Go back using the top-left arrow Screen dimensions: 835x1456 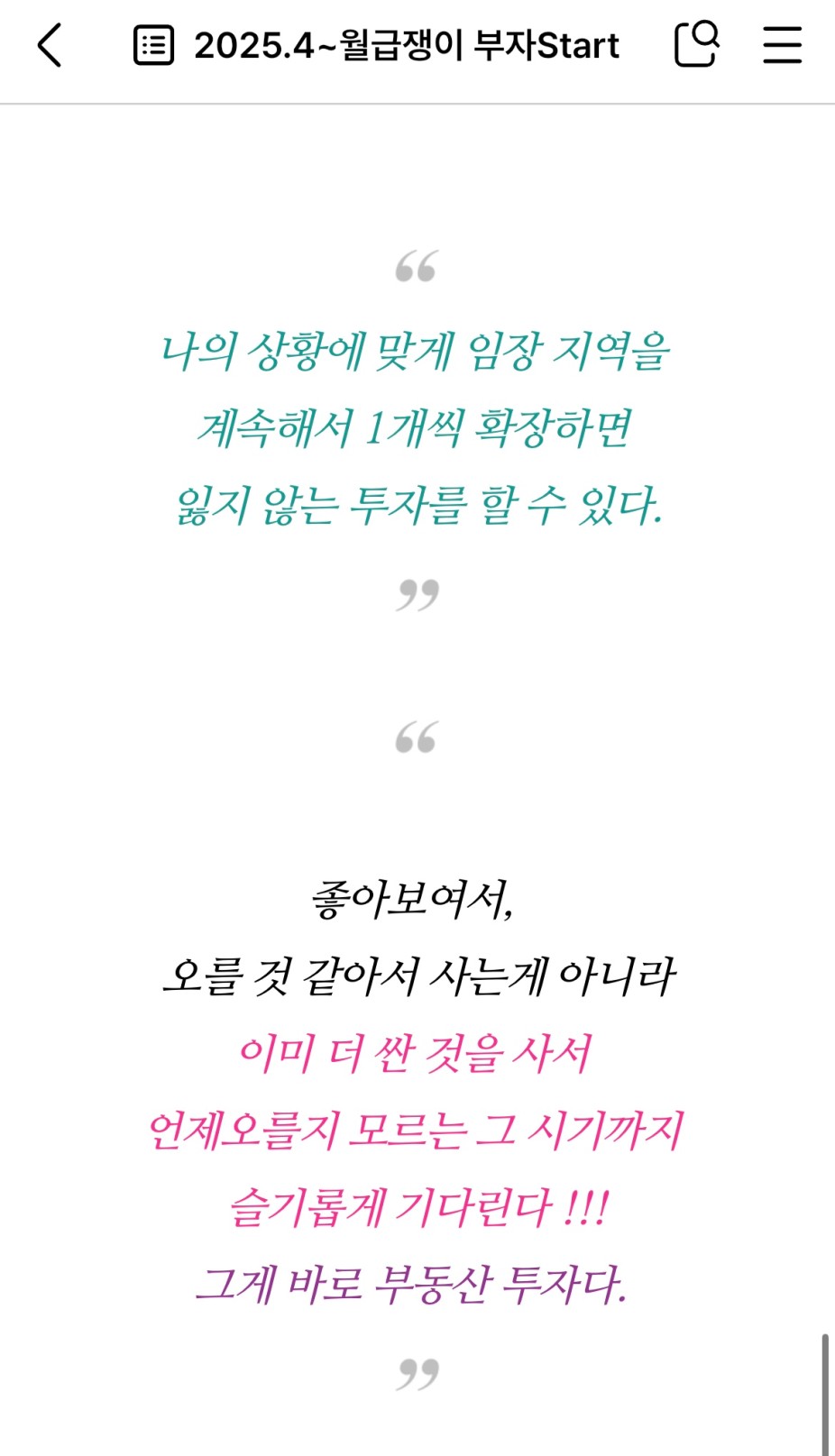[x=50, y=45]
